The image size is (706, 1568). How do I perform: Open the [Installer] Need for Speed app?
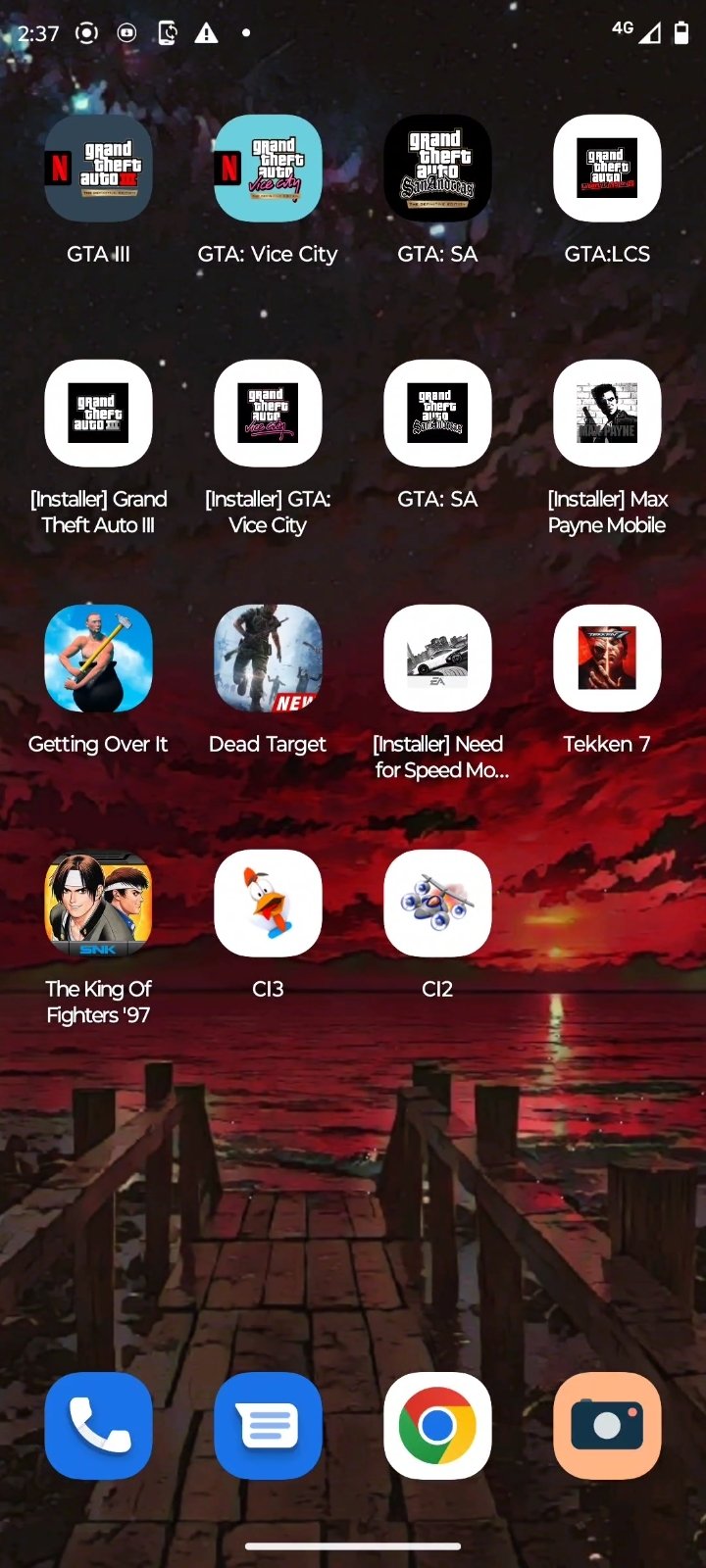tap(437, 659)
